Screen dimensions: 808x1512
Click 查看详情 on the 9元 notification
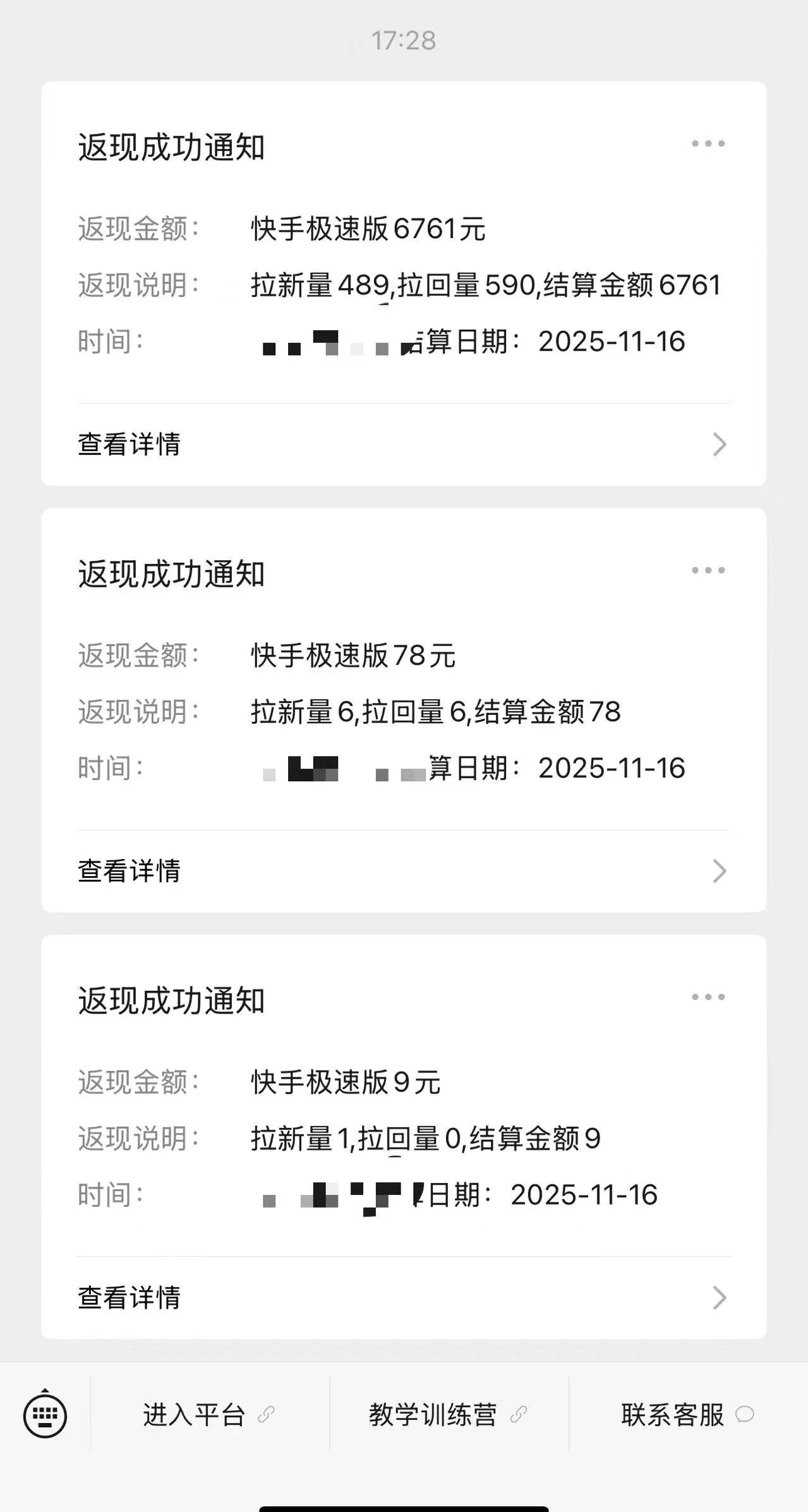(128, 1299)
